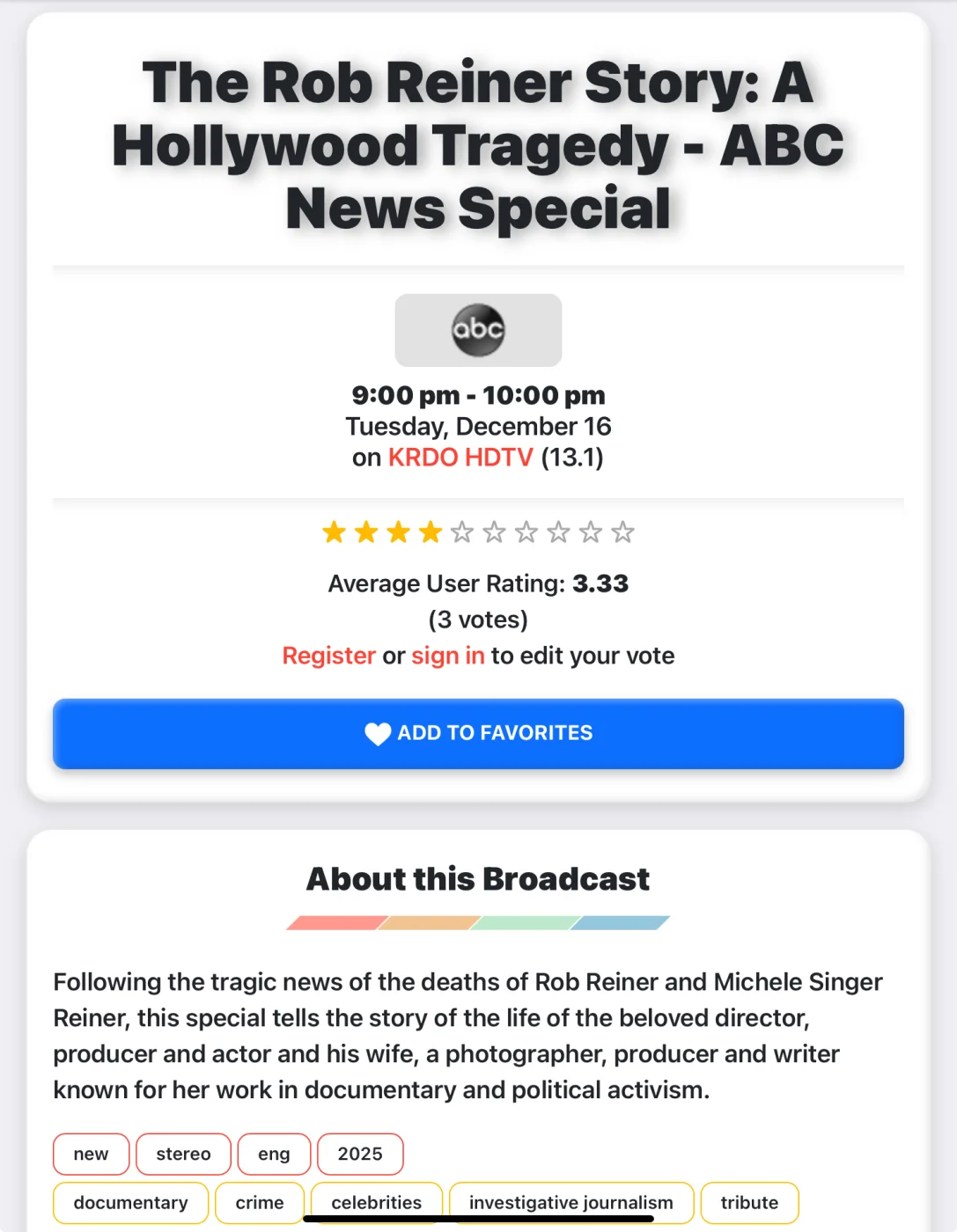This screenshot has height=1232, width=957.
Task: Select the 2025 year tag
Action: (359, 1154)
